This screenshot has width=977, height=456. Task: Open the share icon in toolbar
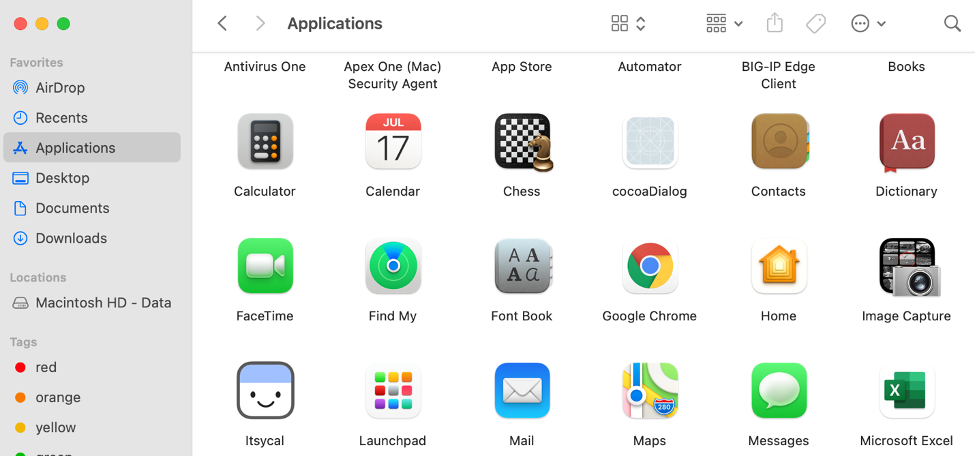tap(775, 23)
